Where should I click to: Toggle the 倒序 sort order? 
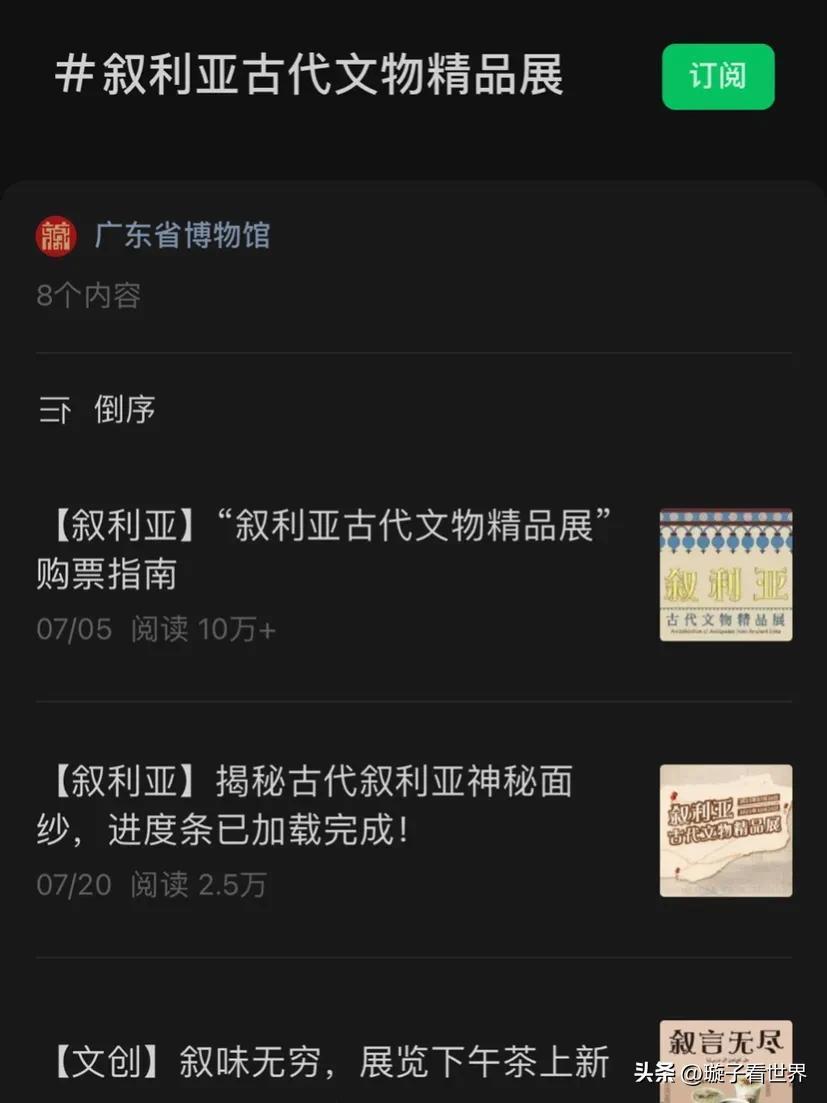point(98,410)
